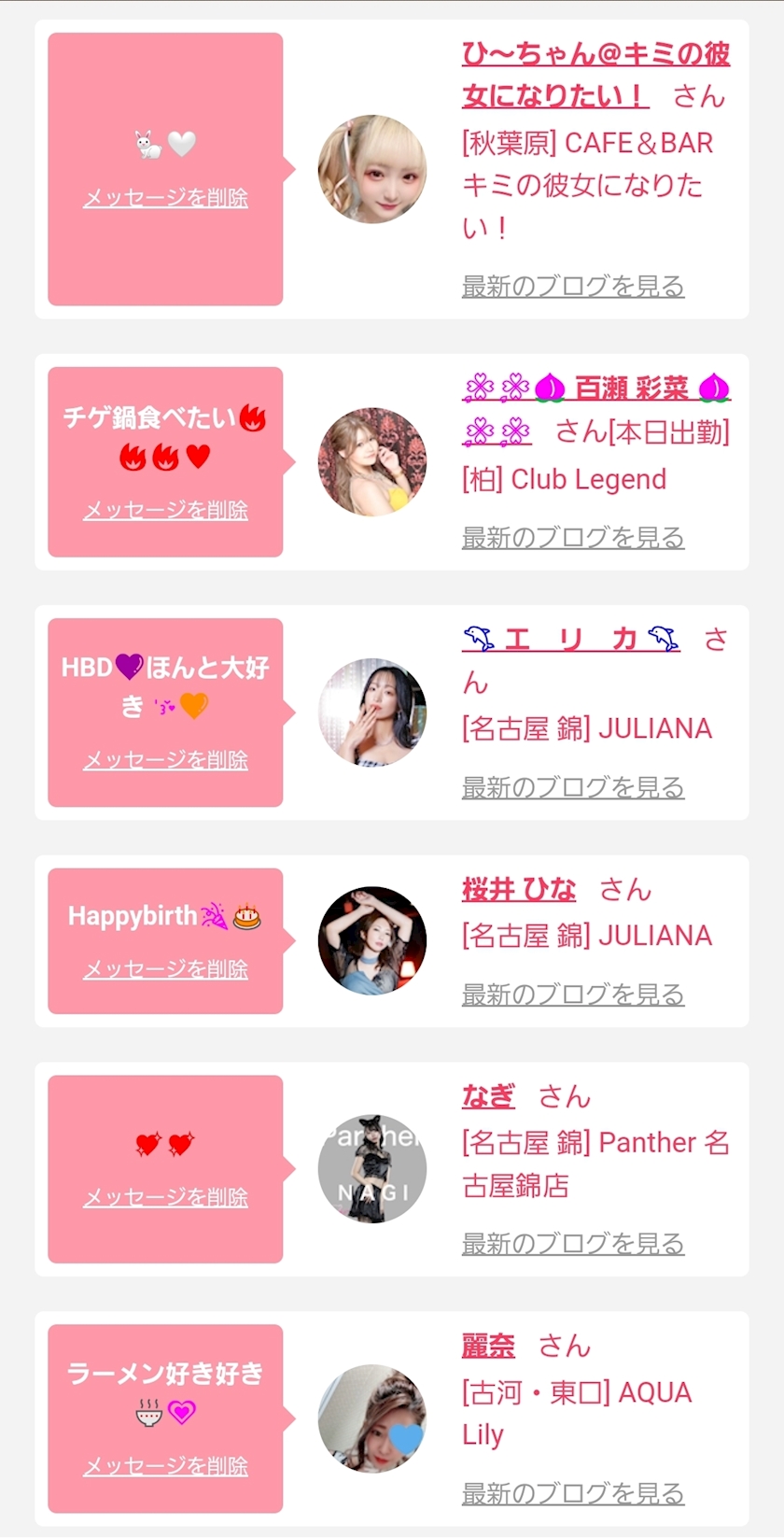View 百瀬 彩菜's latest blog
The image size is (784, 1538).
pyautogui.click(x=573, y=537)
